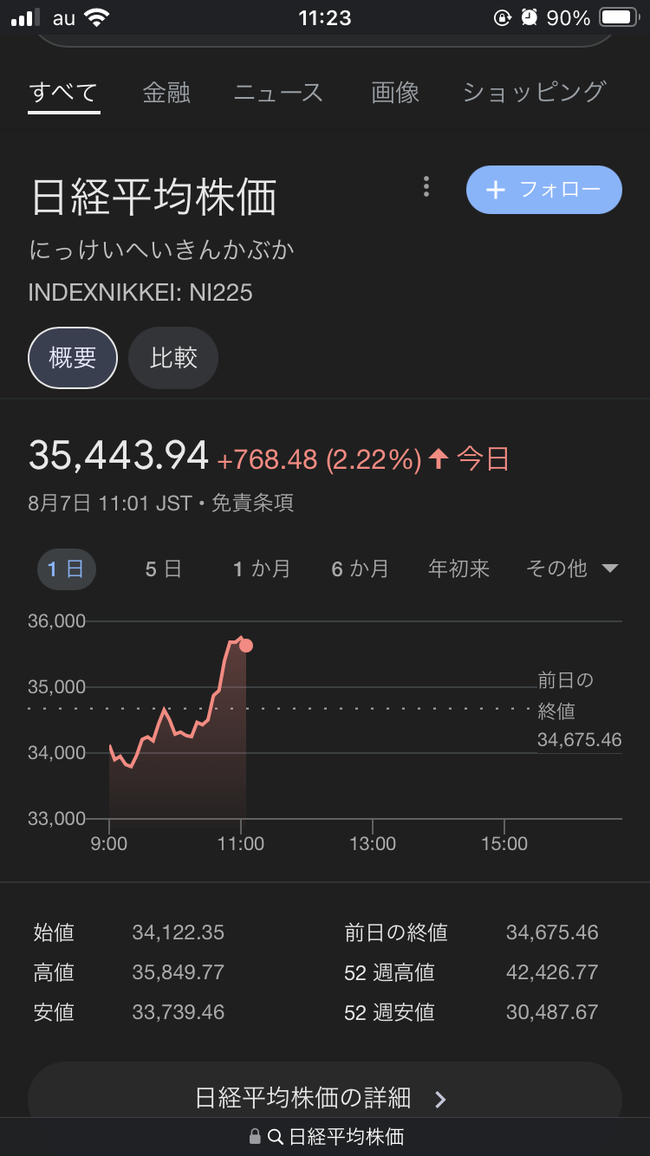Tap the フォロー button
This screenshot has height=1156, width=650.
(543, 190)
